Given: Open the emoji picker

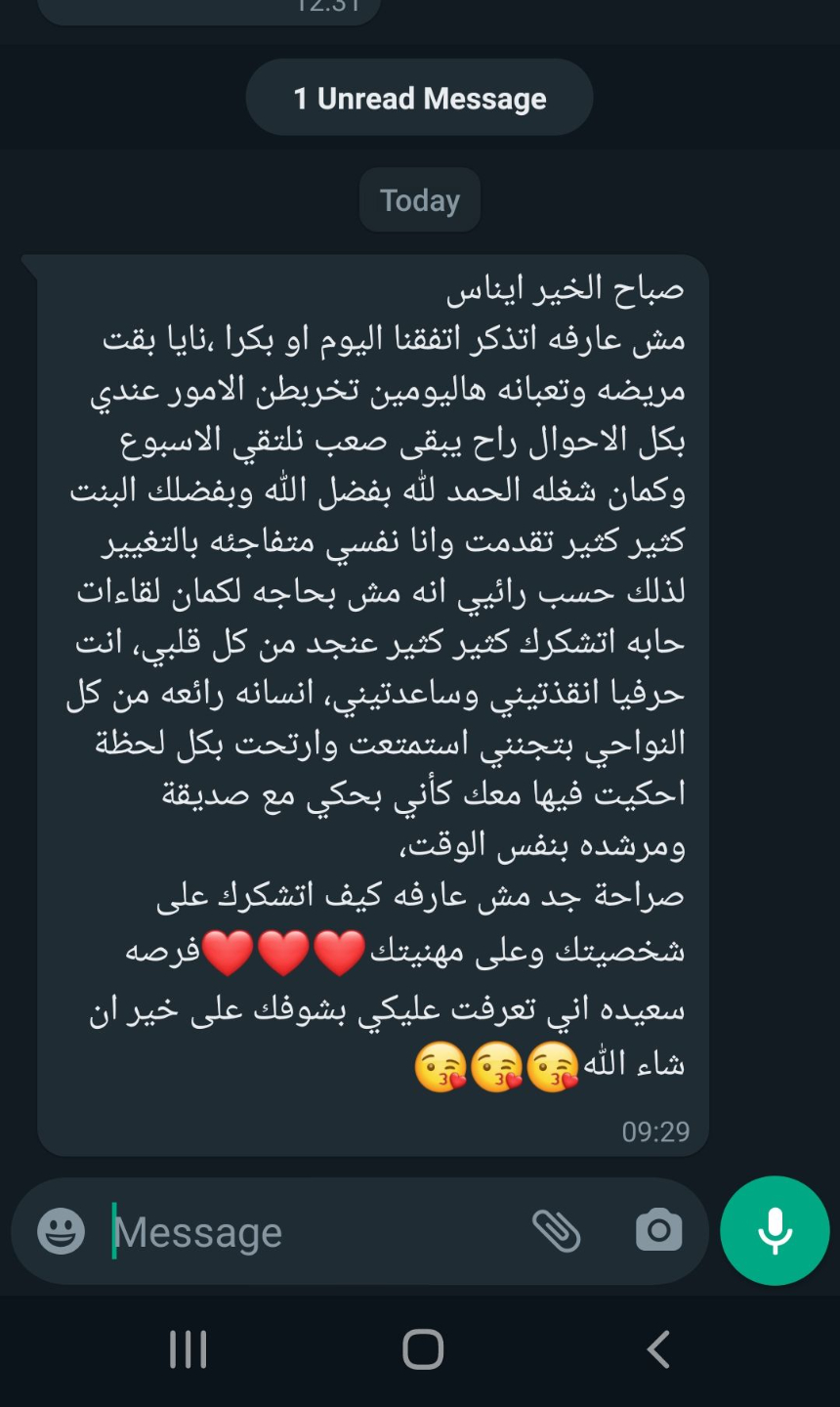Looking at the screenshot, I should (61, 1231).
